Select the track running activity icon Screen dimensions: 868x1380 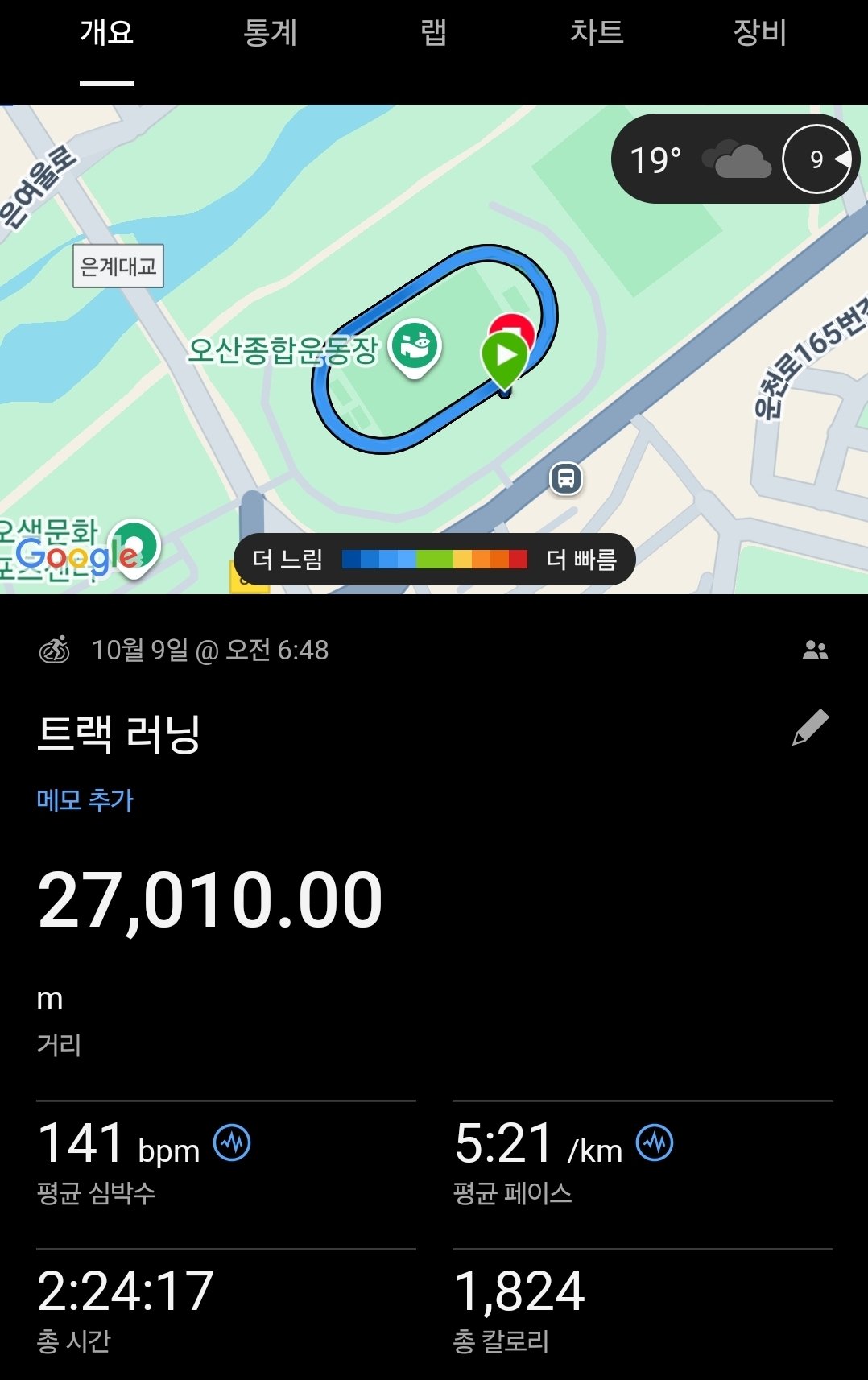[x=54, y=652]
